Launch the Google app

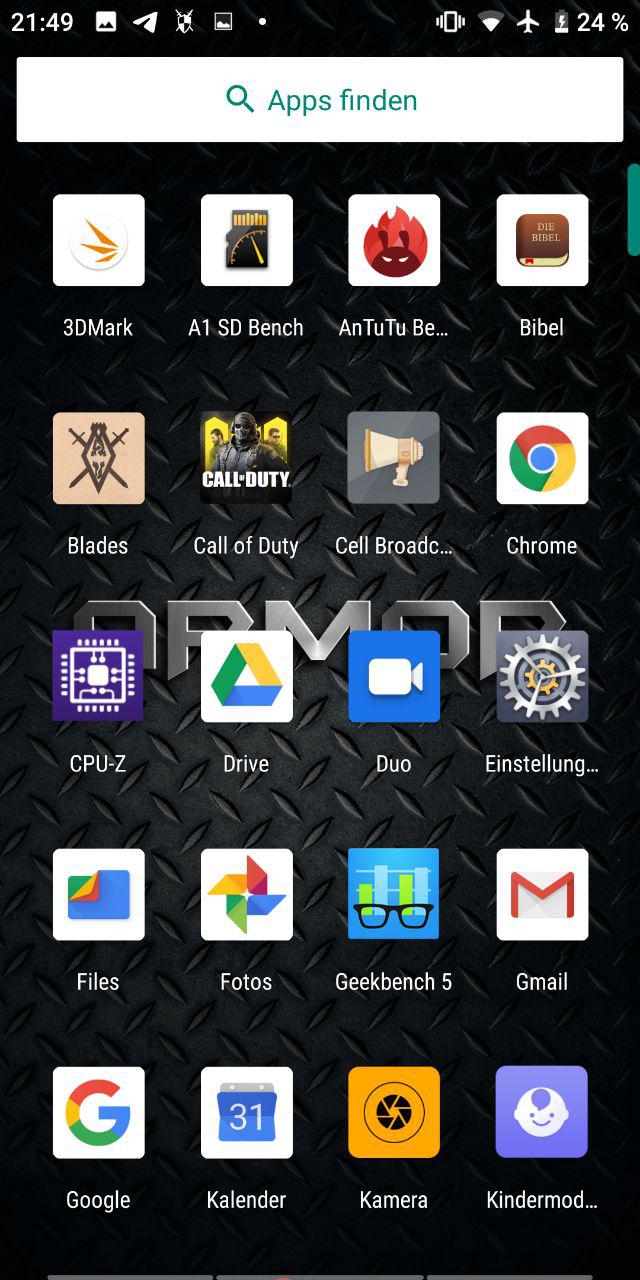98,1112
